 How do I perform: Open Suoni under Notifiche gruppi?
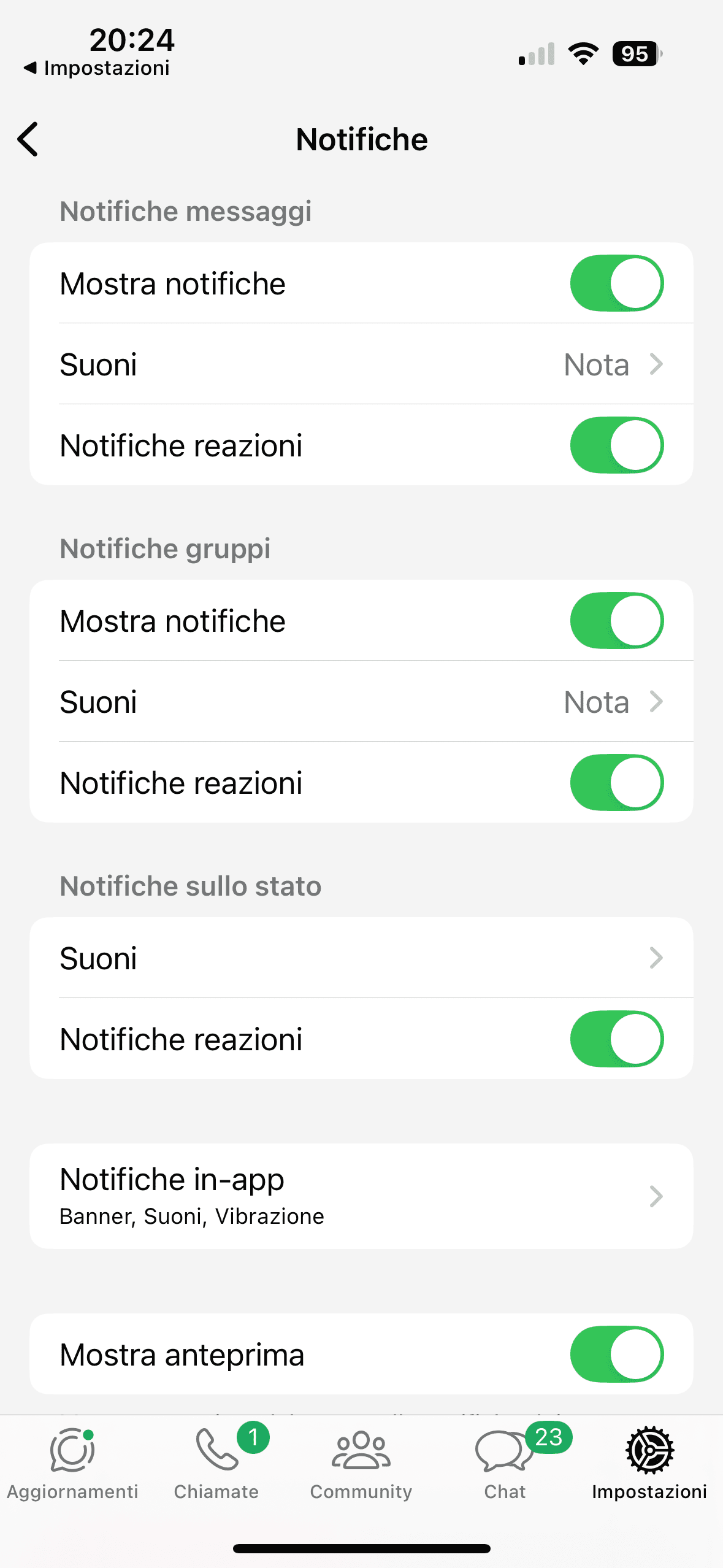pyautogui.click(x=361, y=702)
